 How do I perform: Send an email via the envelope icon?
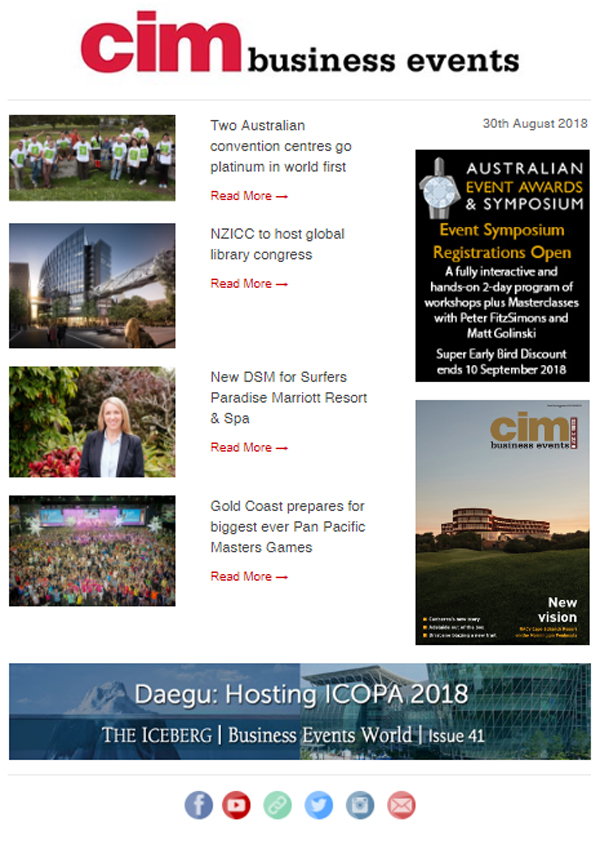(400, 804)
